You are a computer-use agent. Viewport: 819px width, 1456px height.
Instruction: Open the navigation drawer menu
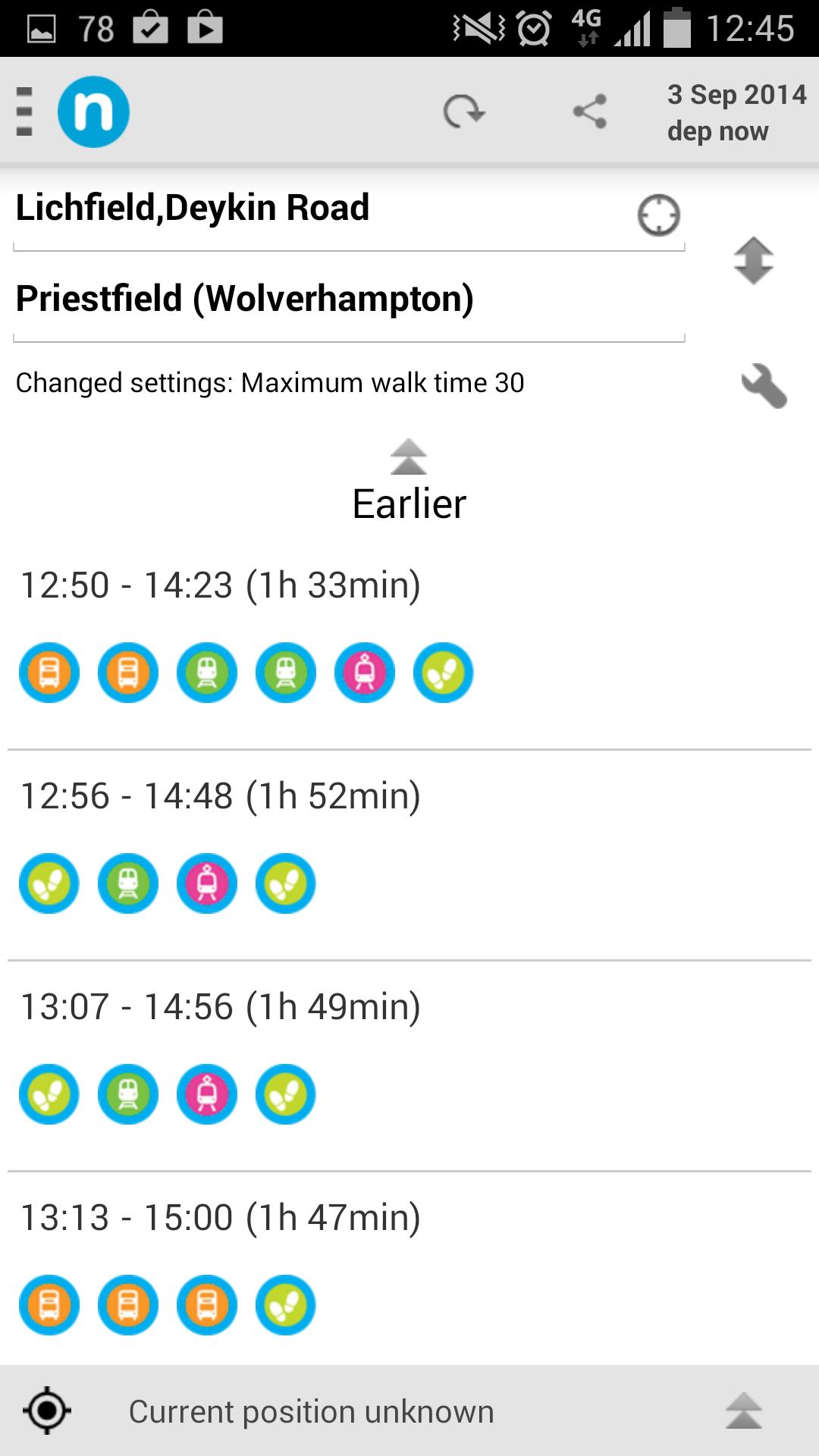click(x=26, y=111)
